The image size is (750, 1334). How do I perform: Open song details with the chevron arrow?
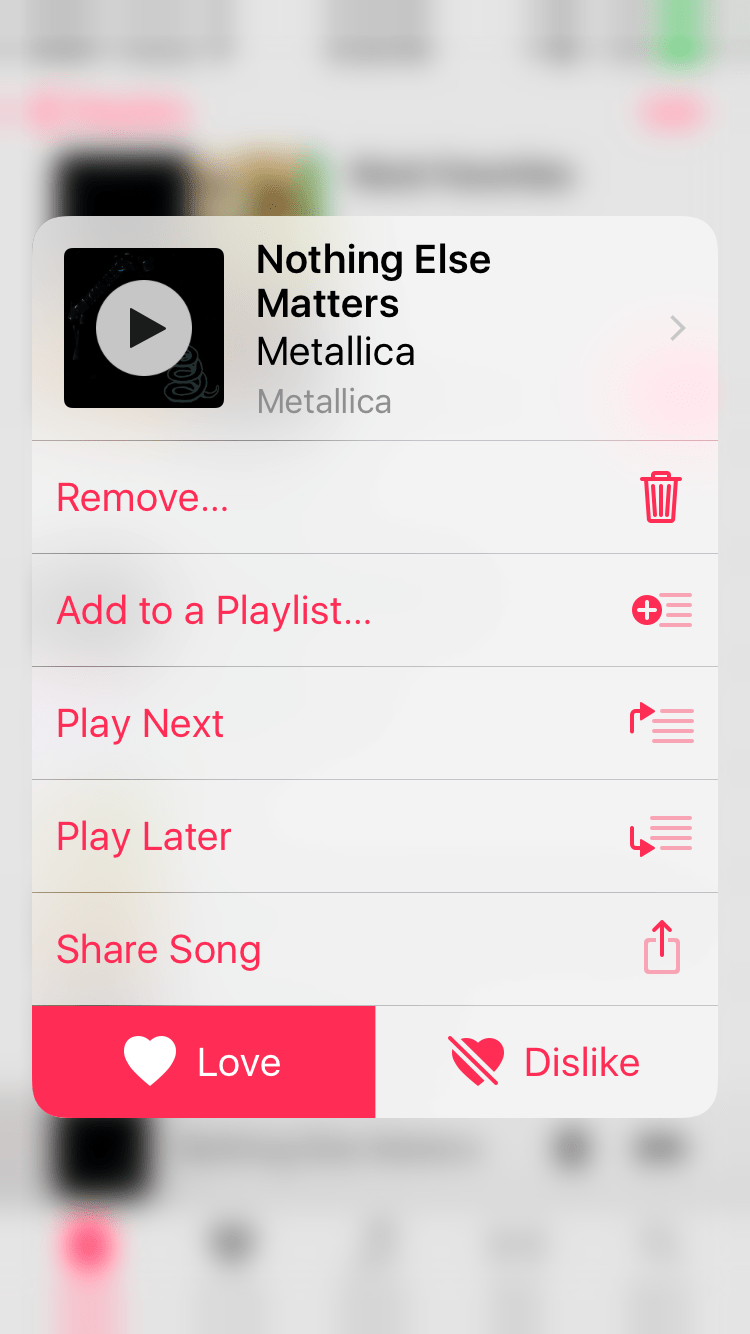678,328
